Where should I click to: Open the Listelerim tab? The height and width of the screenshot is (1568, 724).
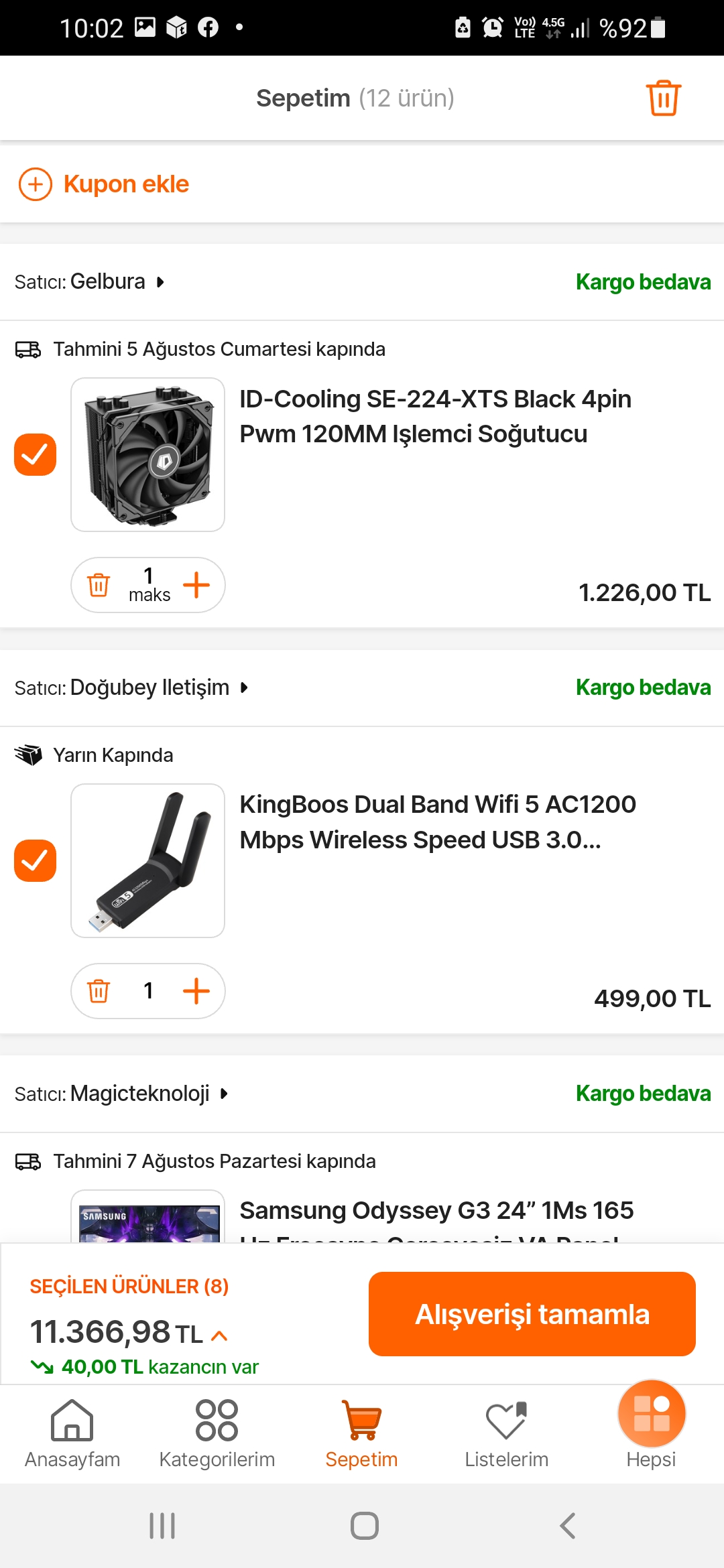point(506,1433)
